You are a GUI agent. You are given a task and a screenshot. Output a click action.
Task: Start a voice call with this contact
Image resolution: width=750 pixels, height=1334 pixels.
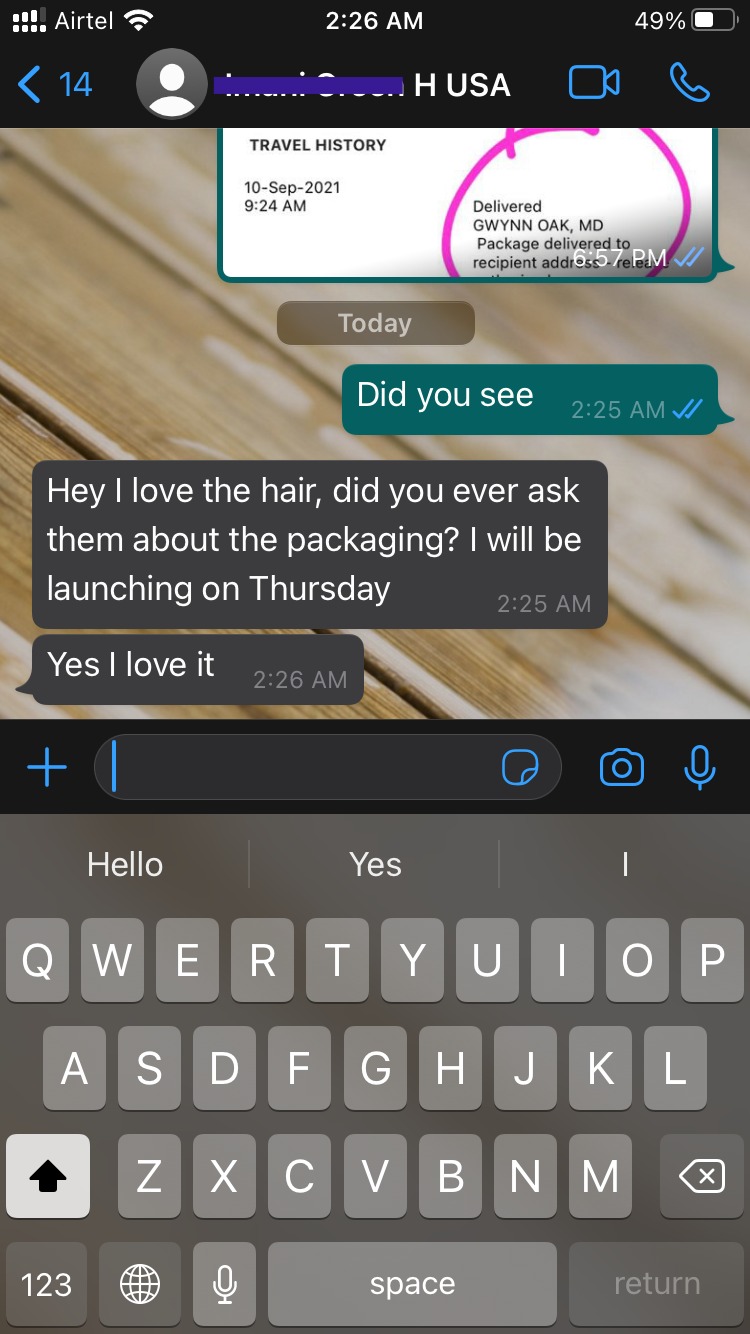pos(690,83)
